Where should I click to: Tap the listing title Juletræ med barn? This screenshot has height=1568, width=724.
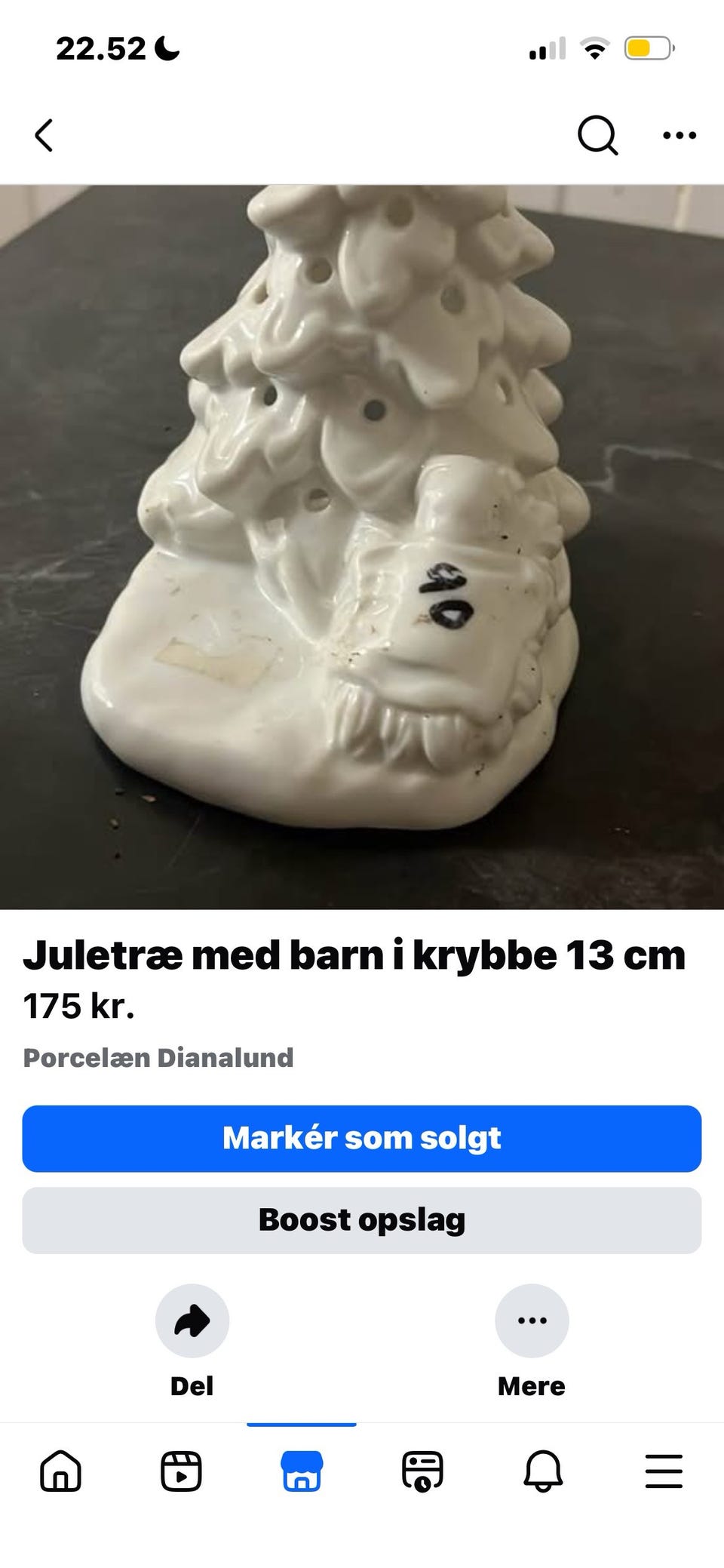click(355, 957)
